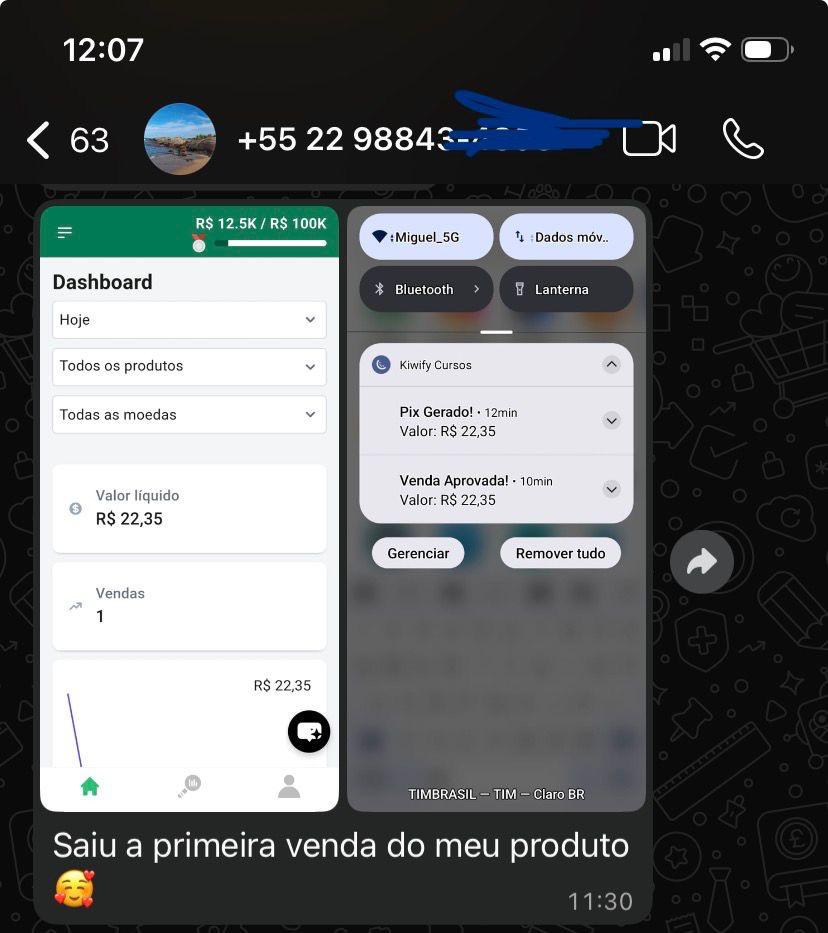Forward the received image message

coord(702,562)
